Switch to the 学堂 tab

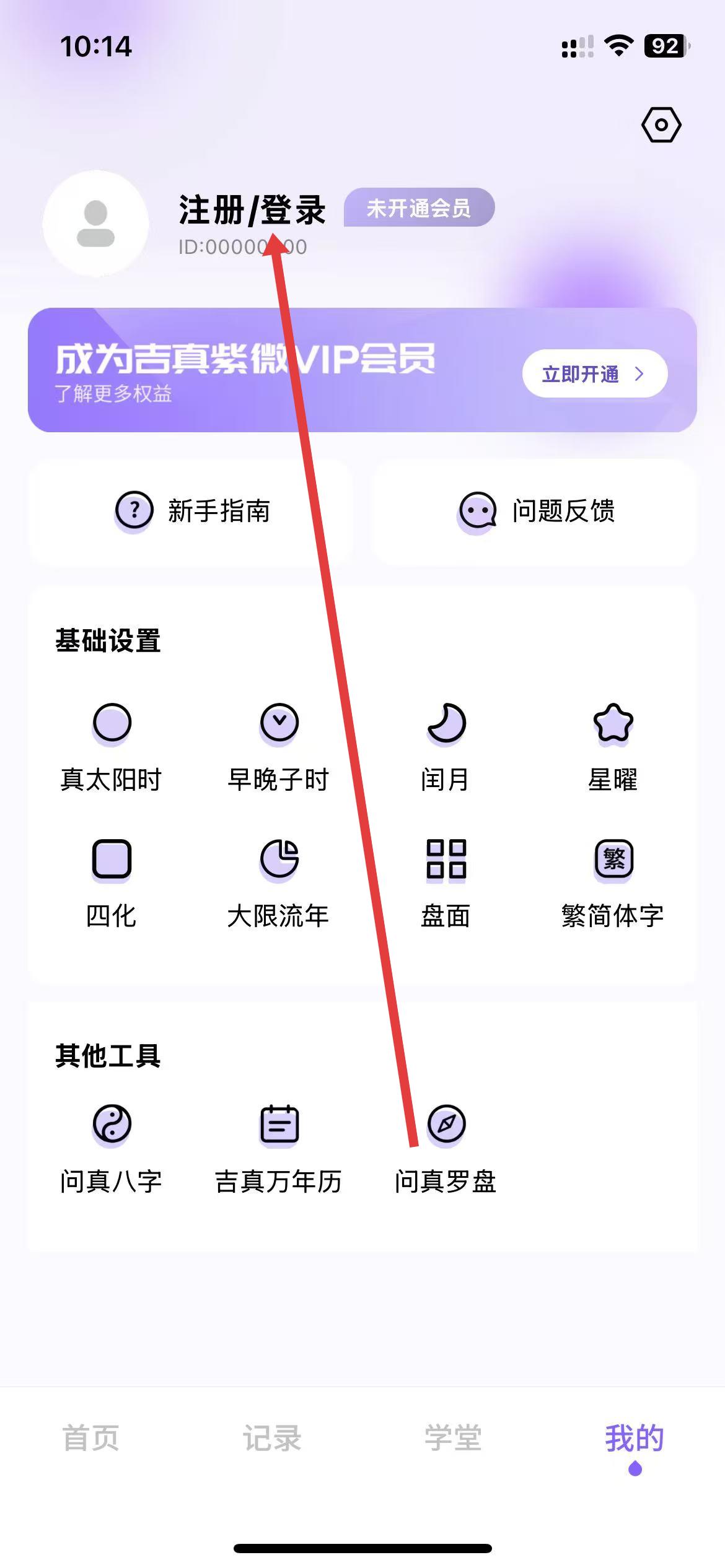click(453, 1438)
